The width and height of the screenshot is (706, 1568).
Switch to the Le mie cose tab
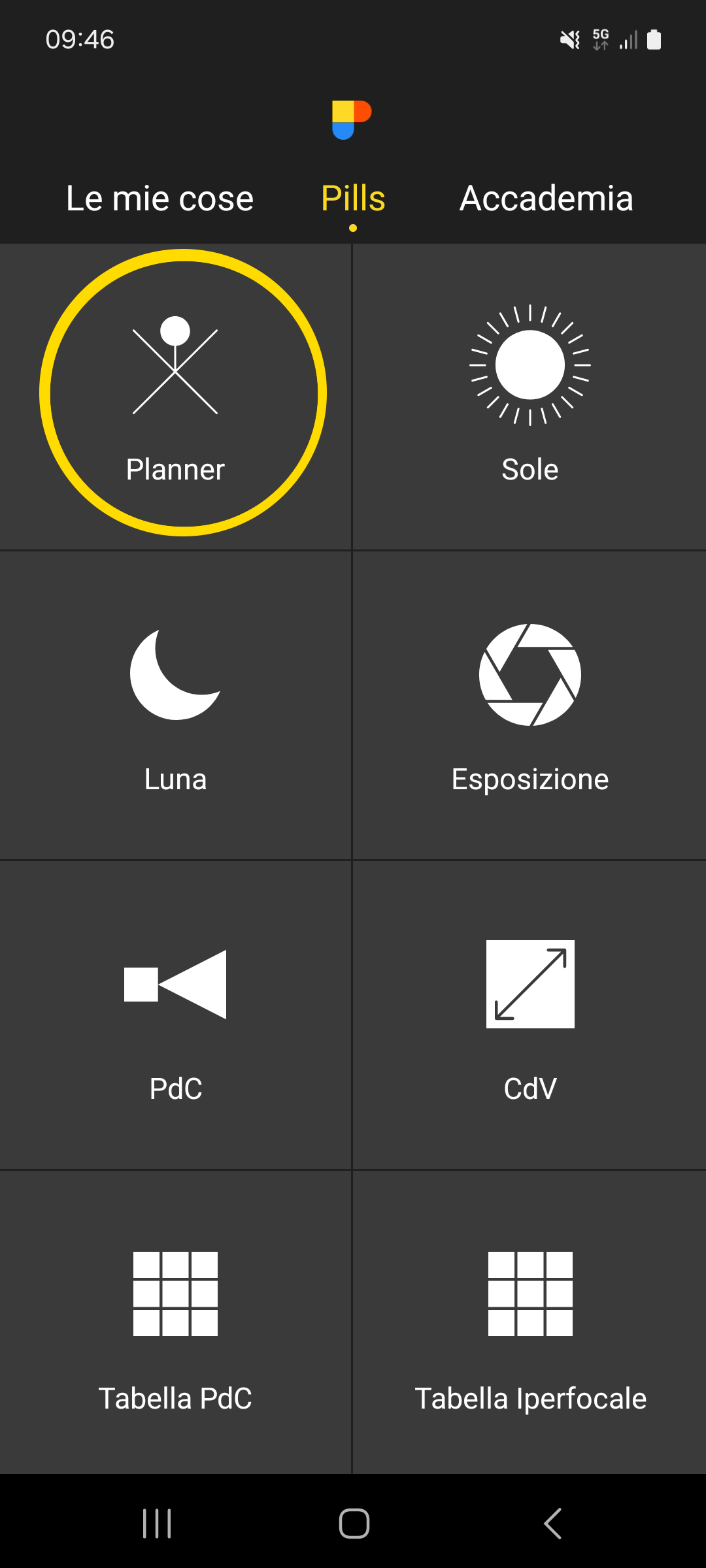pyautogui.click(x=160, y=199)
